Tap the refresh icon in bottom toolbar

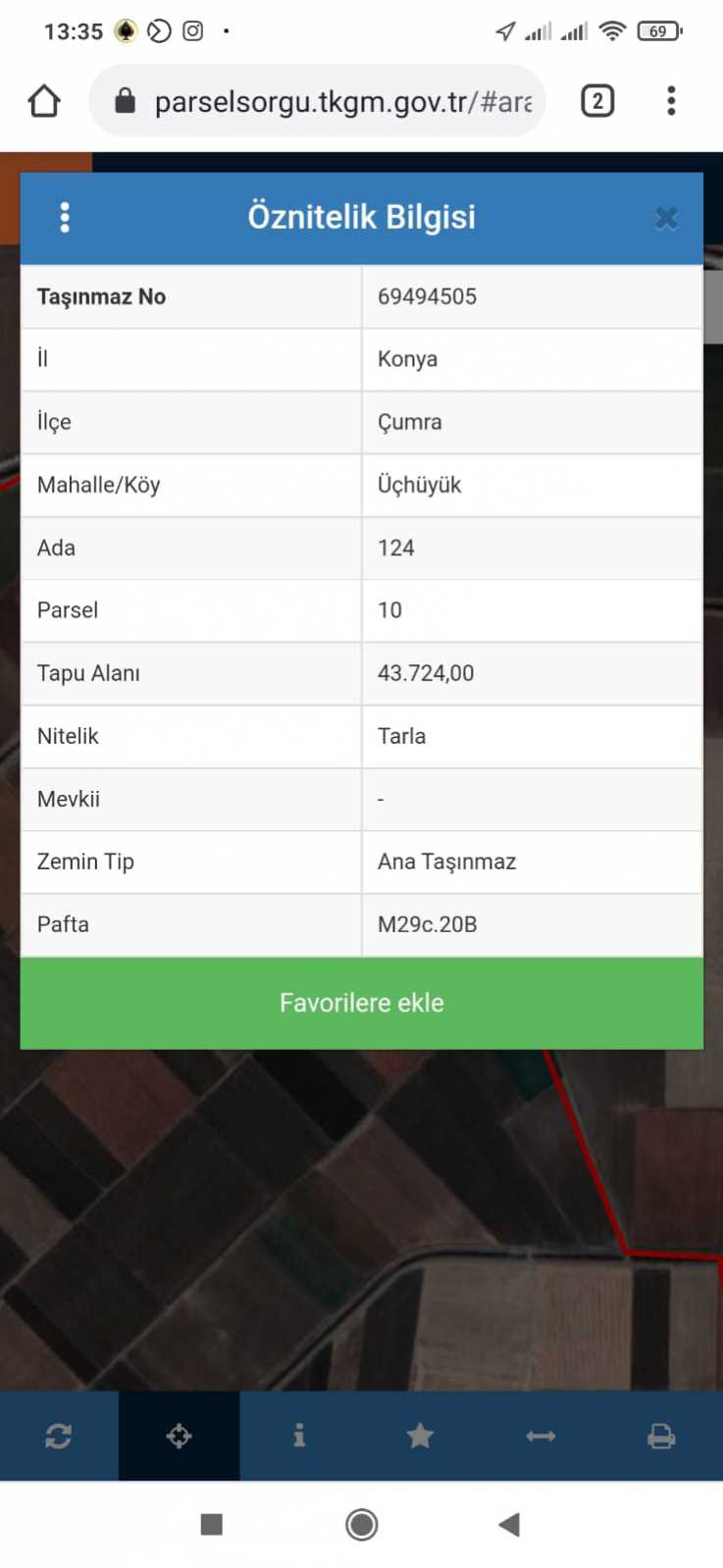[x=59, y=1437]
